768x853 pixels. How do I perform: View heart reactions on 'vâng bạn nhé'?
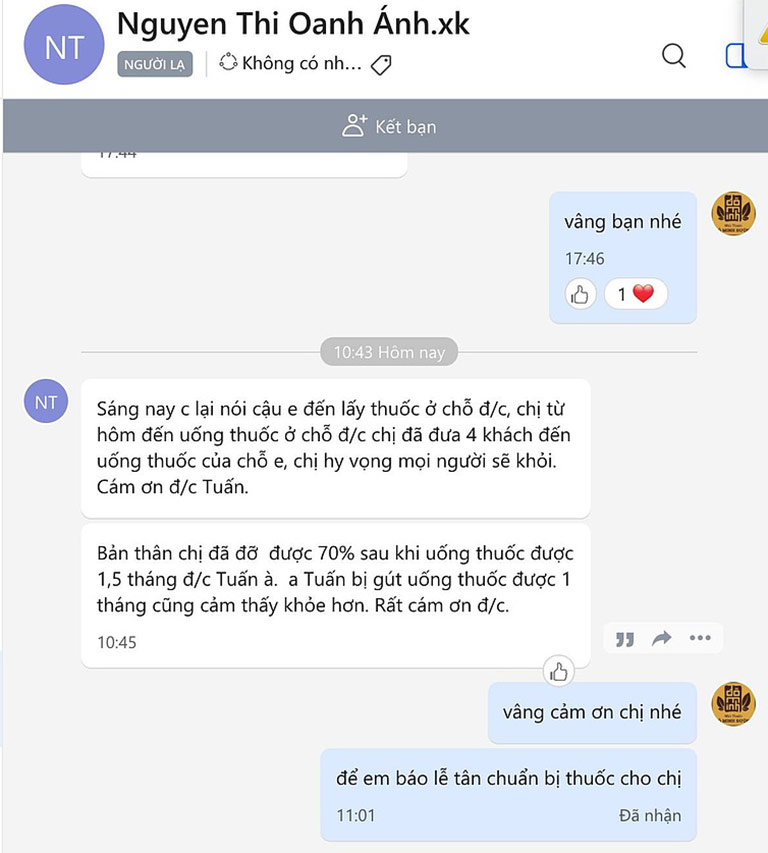(635, 294)
